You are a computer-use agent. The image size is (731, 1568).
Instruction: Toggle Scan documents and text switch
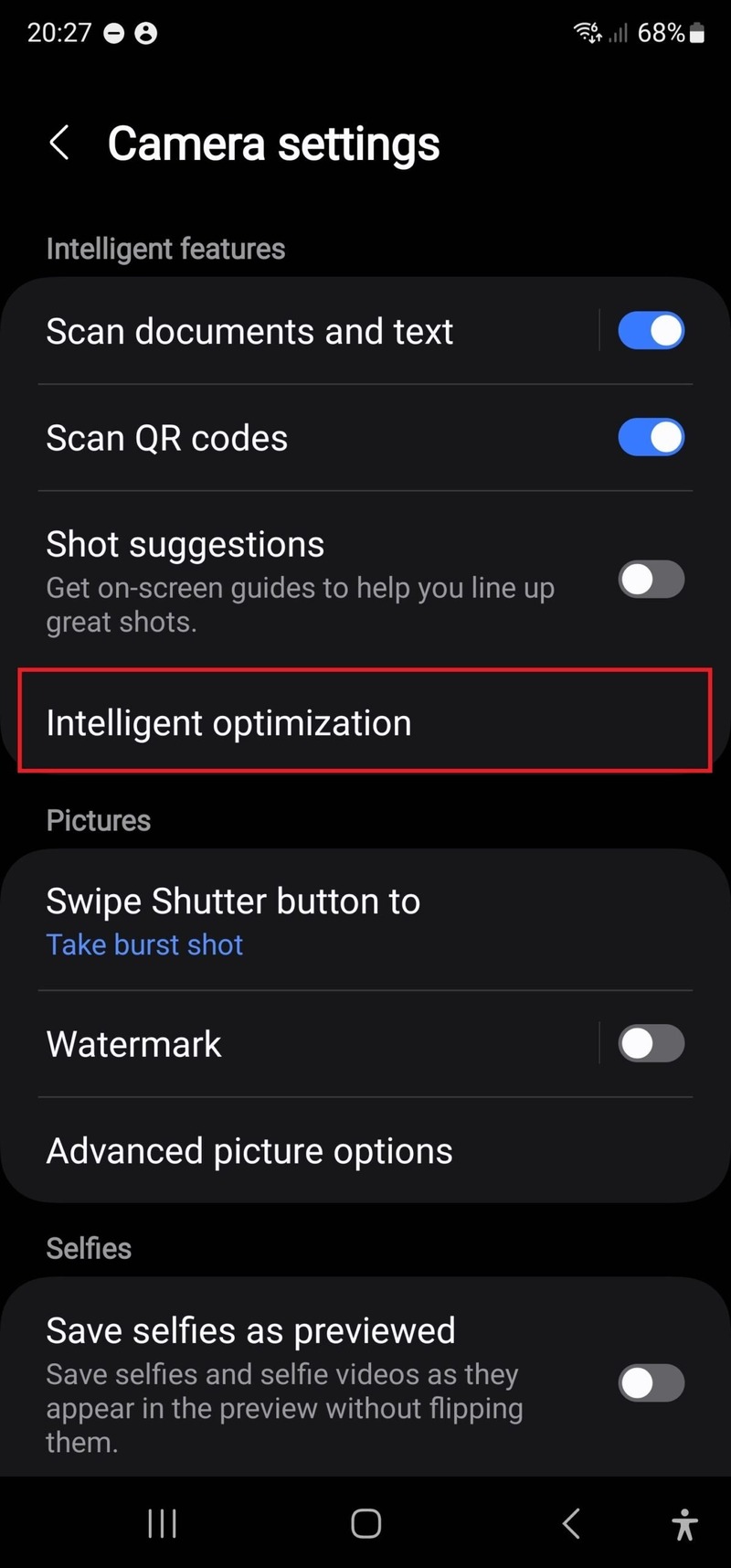click(651, 331)
